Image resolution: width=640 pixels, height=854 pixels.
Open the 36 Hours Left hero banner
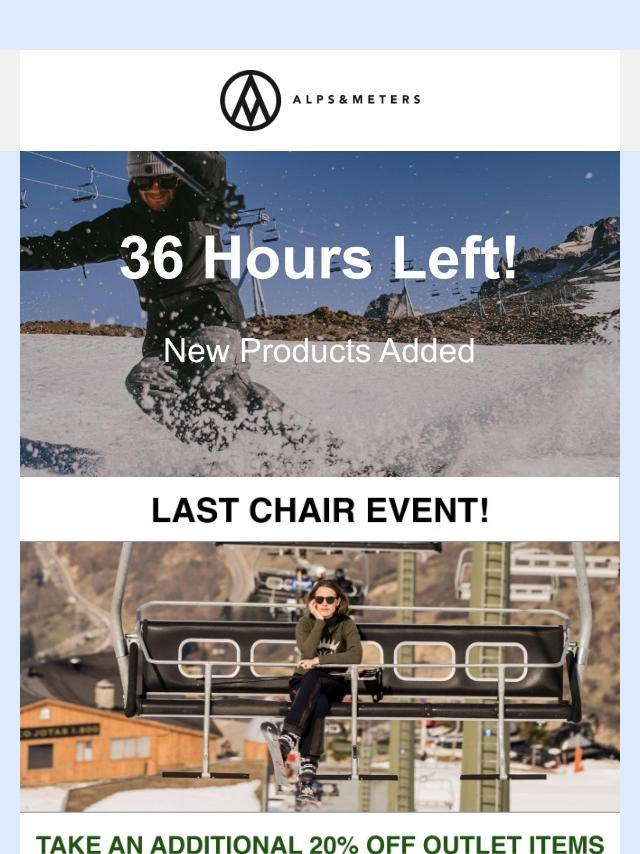(x=320, y=312)
